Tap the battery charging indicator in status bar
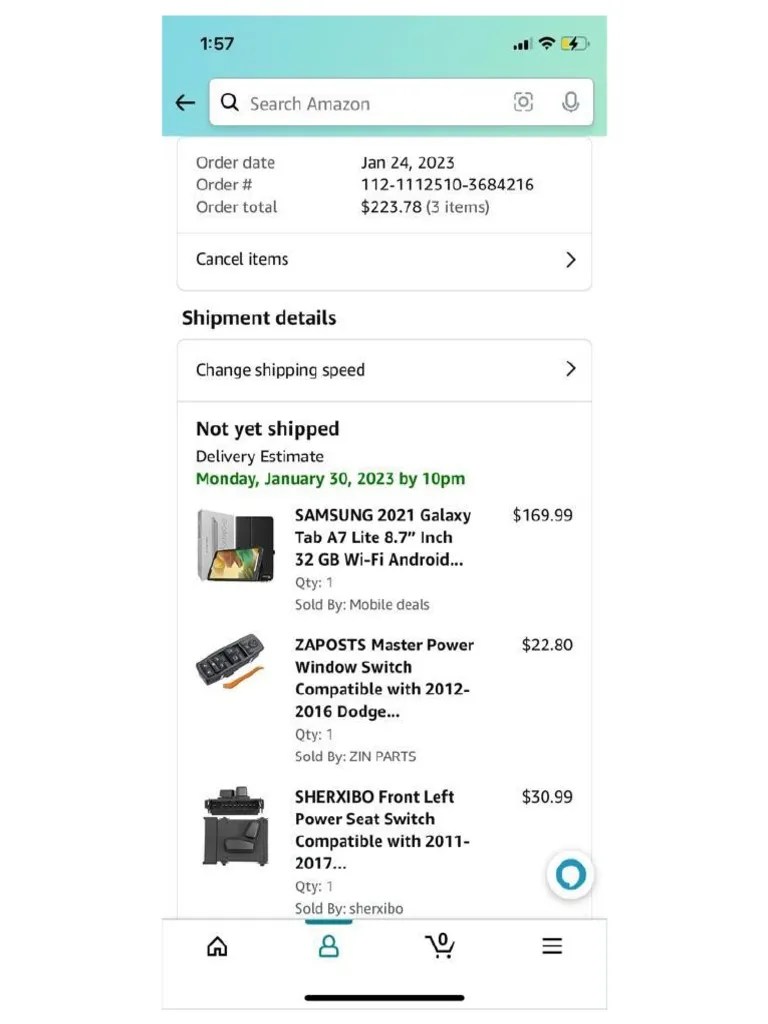Image resolution: width=768 pixels, height=1024 pixels. tap(573, 43)
